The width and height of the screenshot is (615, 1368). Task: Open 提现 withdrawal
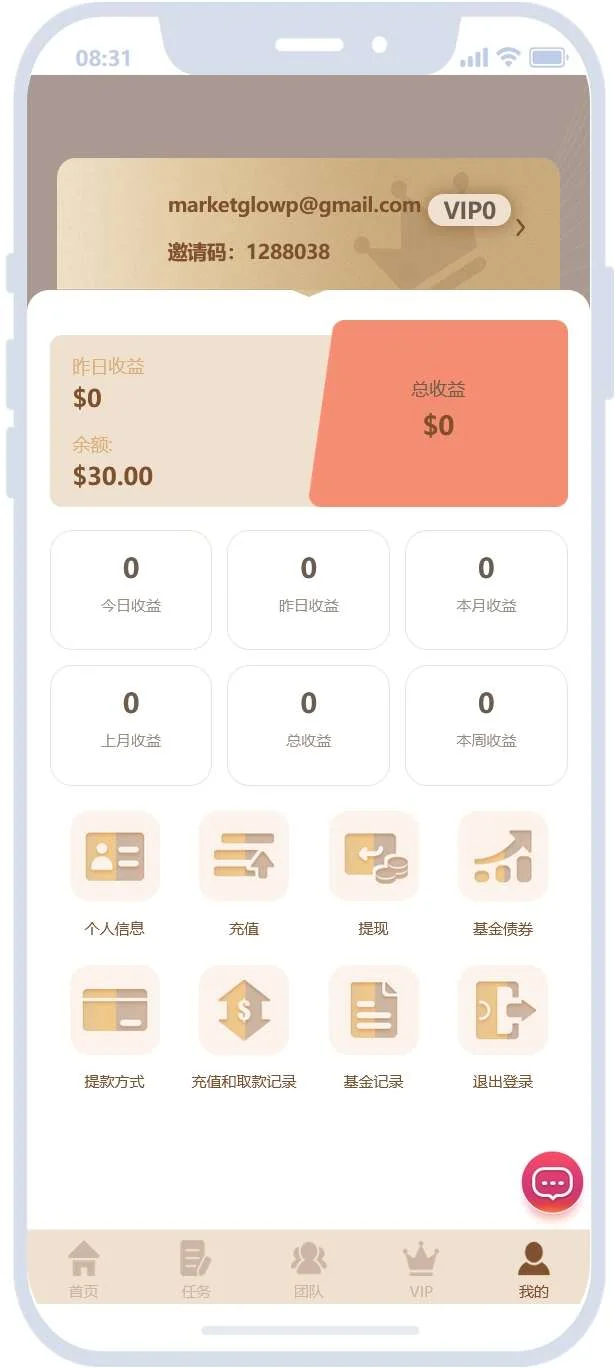[374, 856]
